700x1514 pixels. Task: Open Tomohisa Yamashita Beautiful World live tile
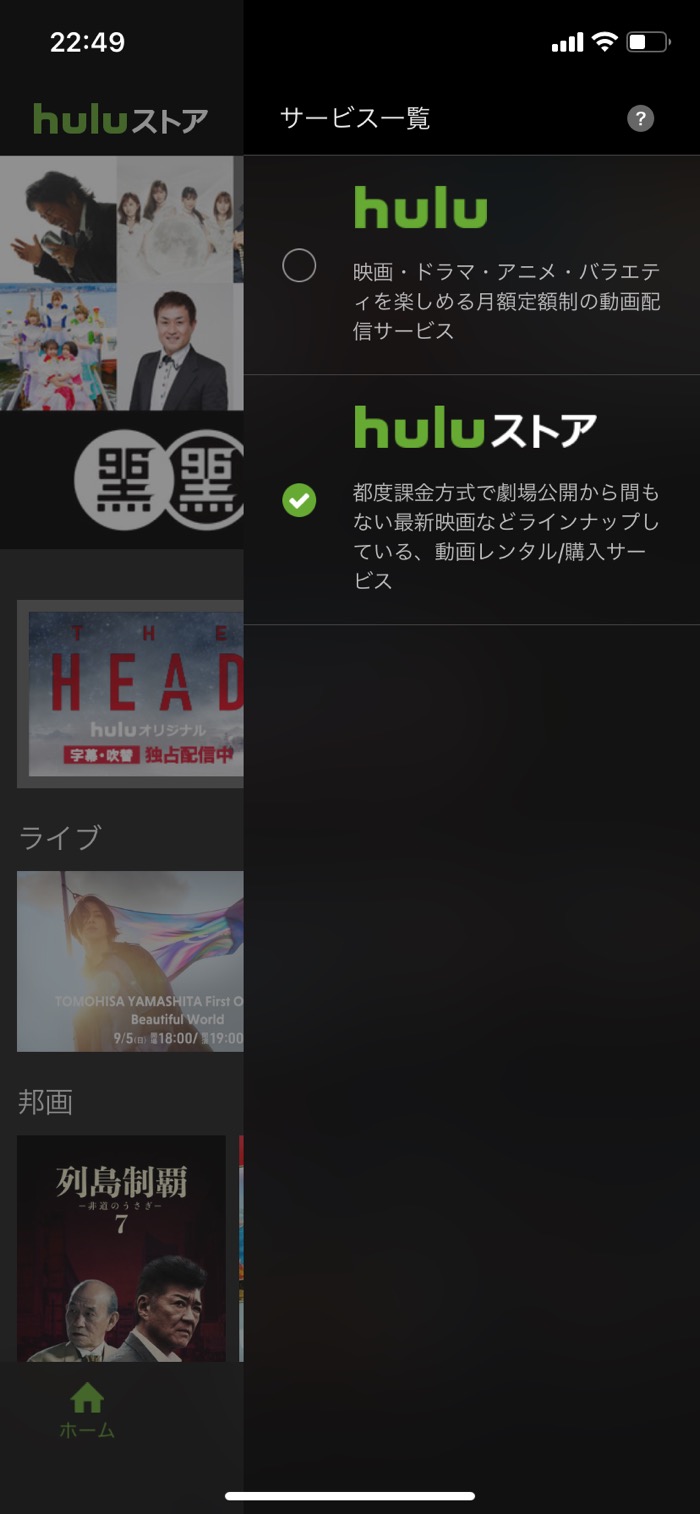click(130, 961)
